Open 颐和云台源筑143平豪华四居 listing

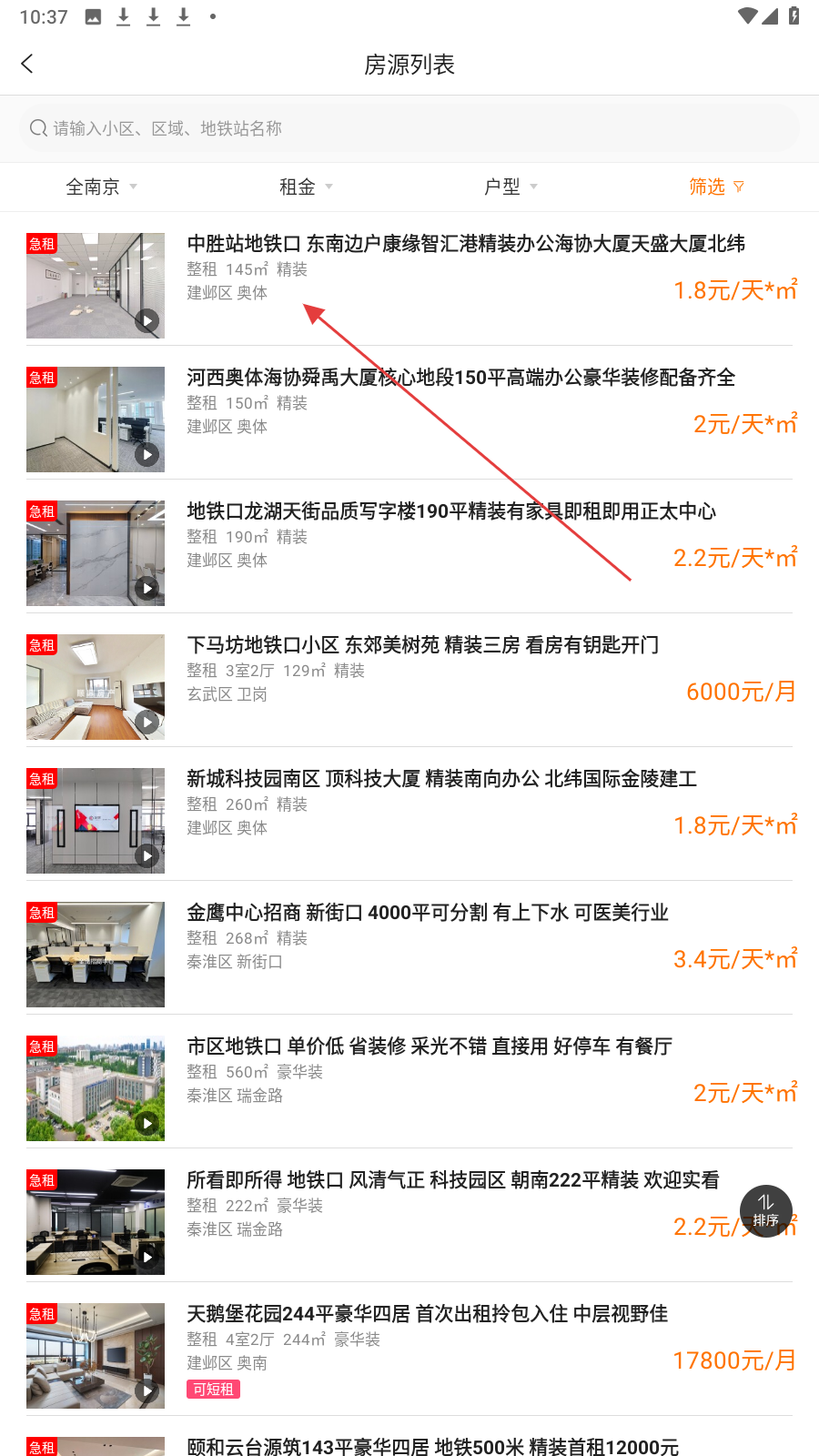pyautogui.click(x=432, y=1446)
